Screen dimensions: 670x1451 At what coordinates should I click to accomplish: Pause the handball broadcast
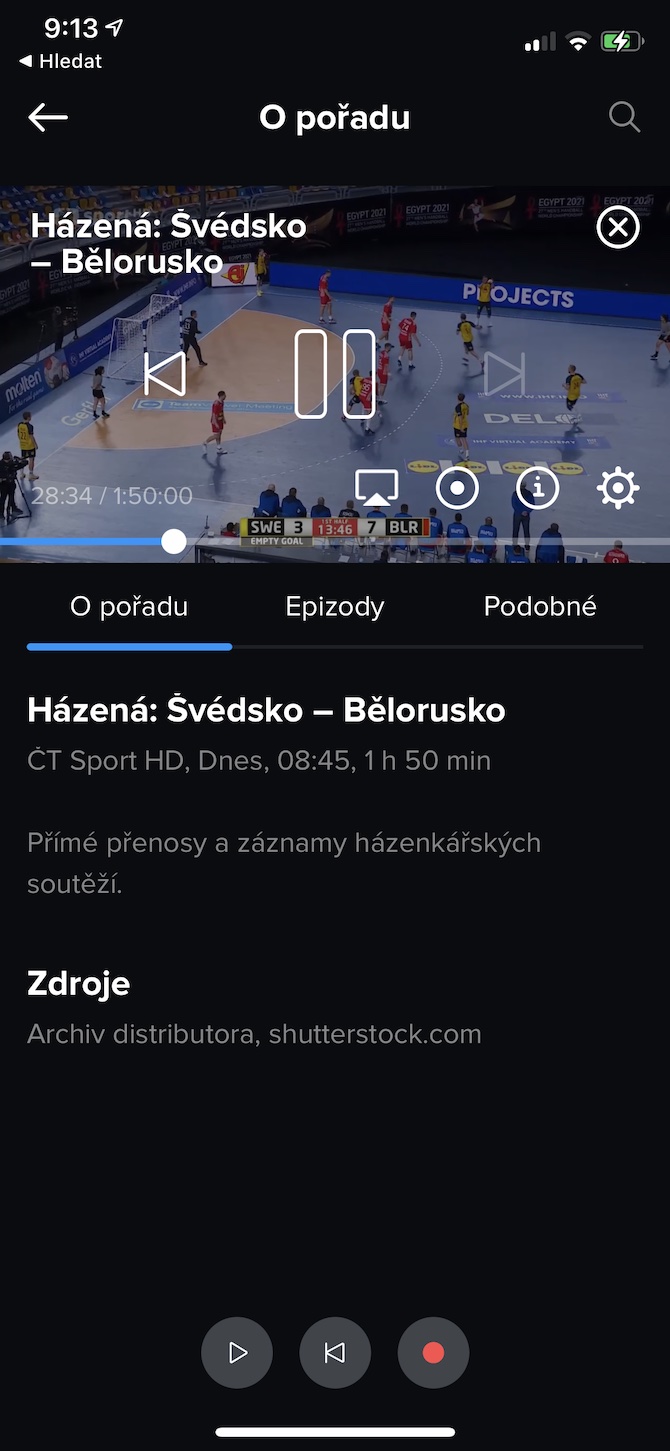coord(335,374)
